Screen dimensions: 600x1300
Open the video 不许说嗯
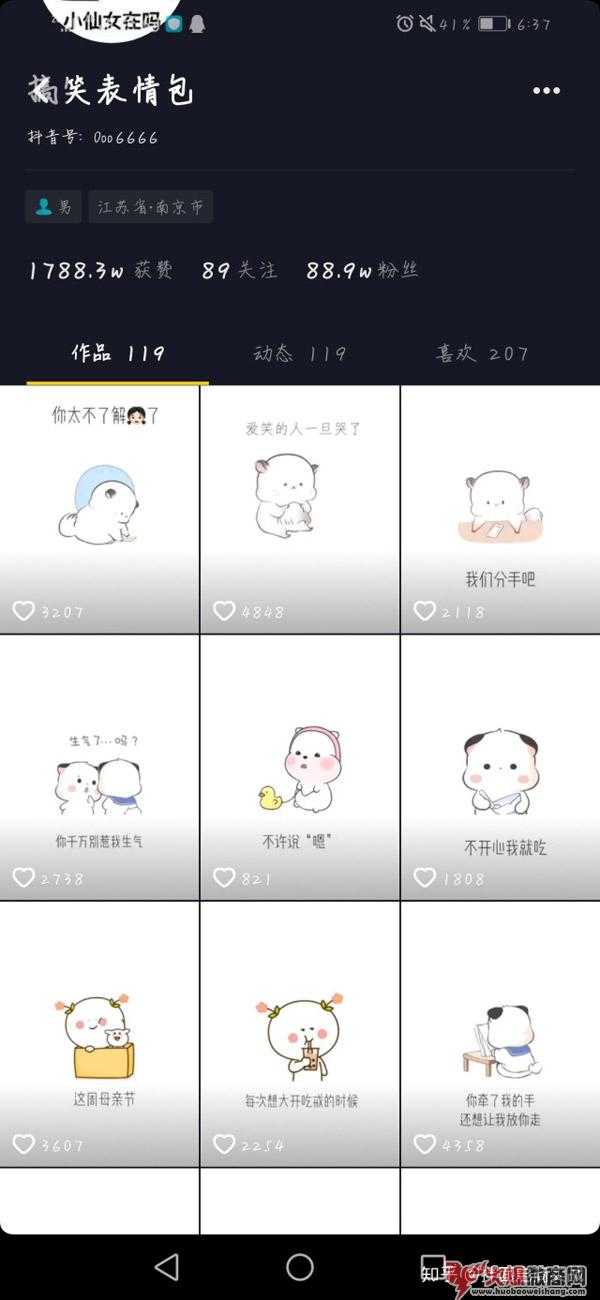(300, 768)
